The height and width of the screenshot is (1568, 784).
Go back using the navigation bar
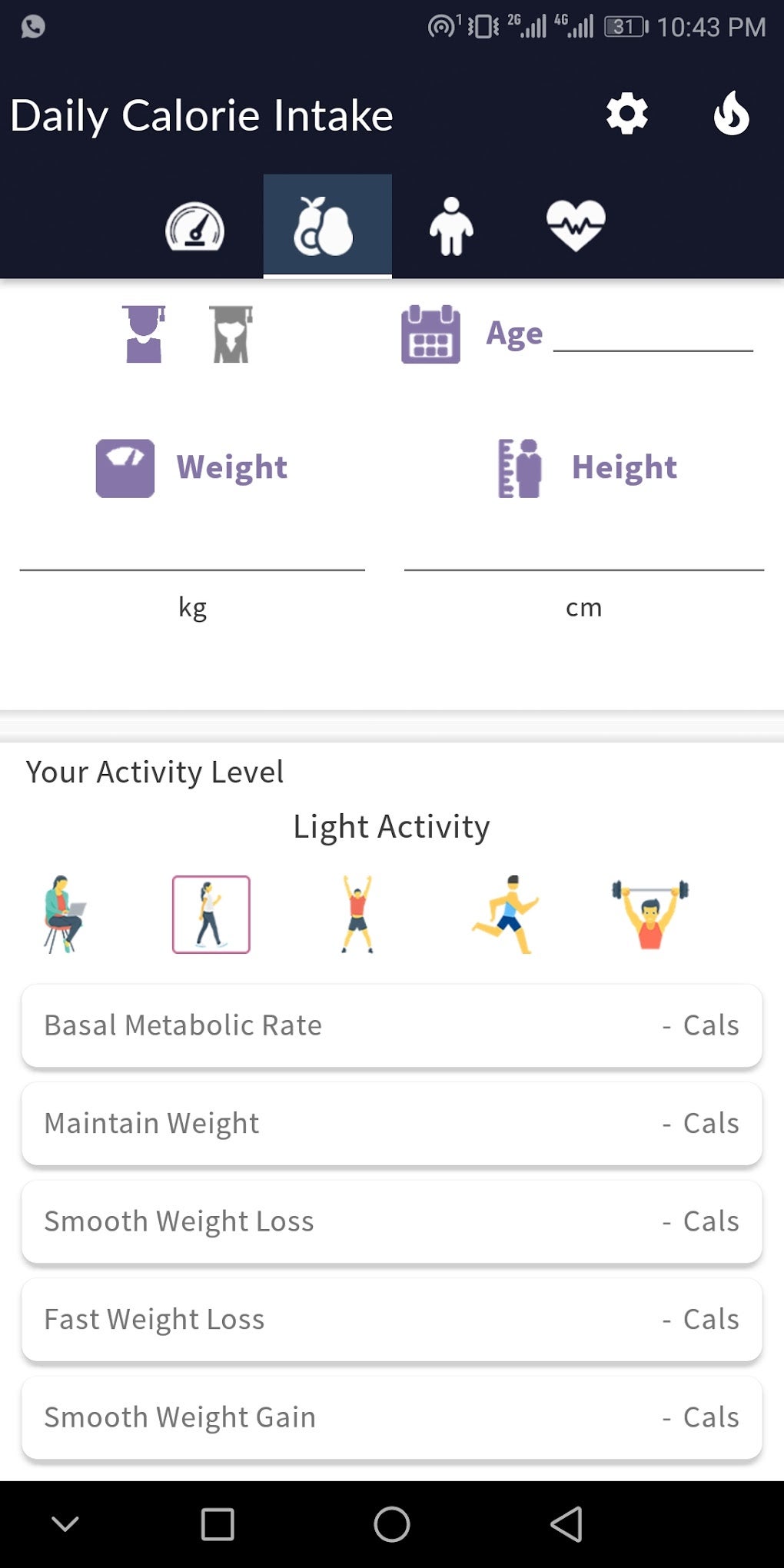566,1524
